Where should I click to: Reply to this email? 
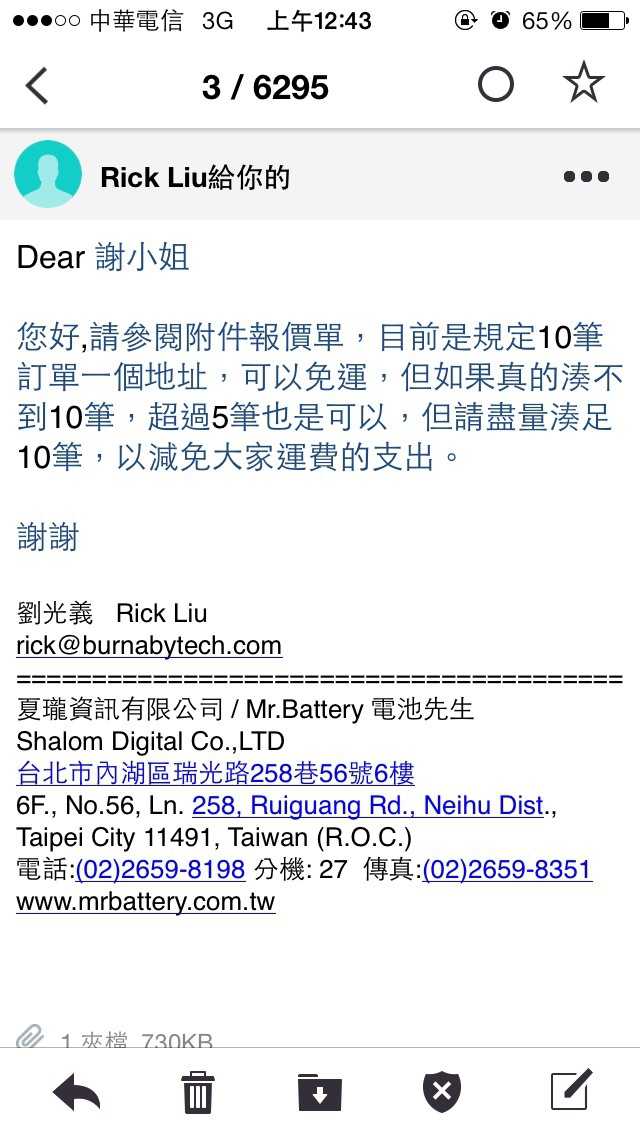(x=77, y=1091)
